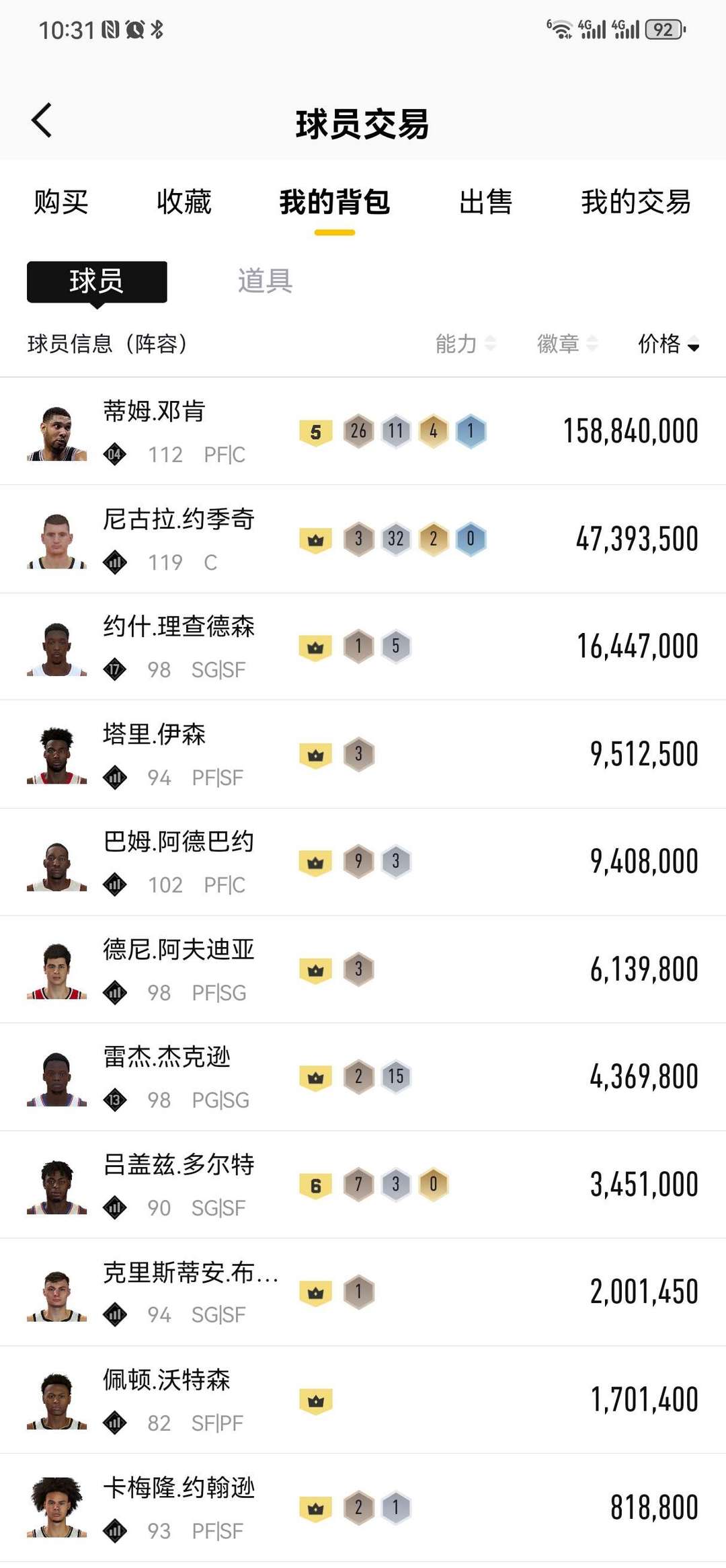Open 塔里.伊森 player row
This screenshot has width=726, height=1568.
pos(363,754)
